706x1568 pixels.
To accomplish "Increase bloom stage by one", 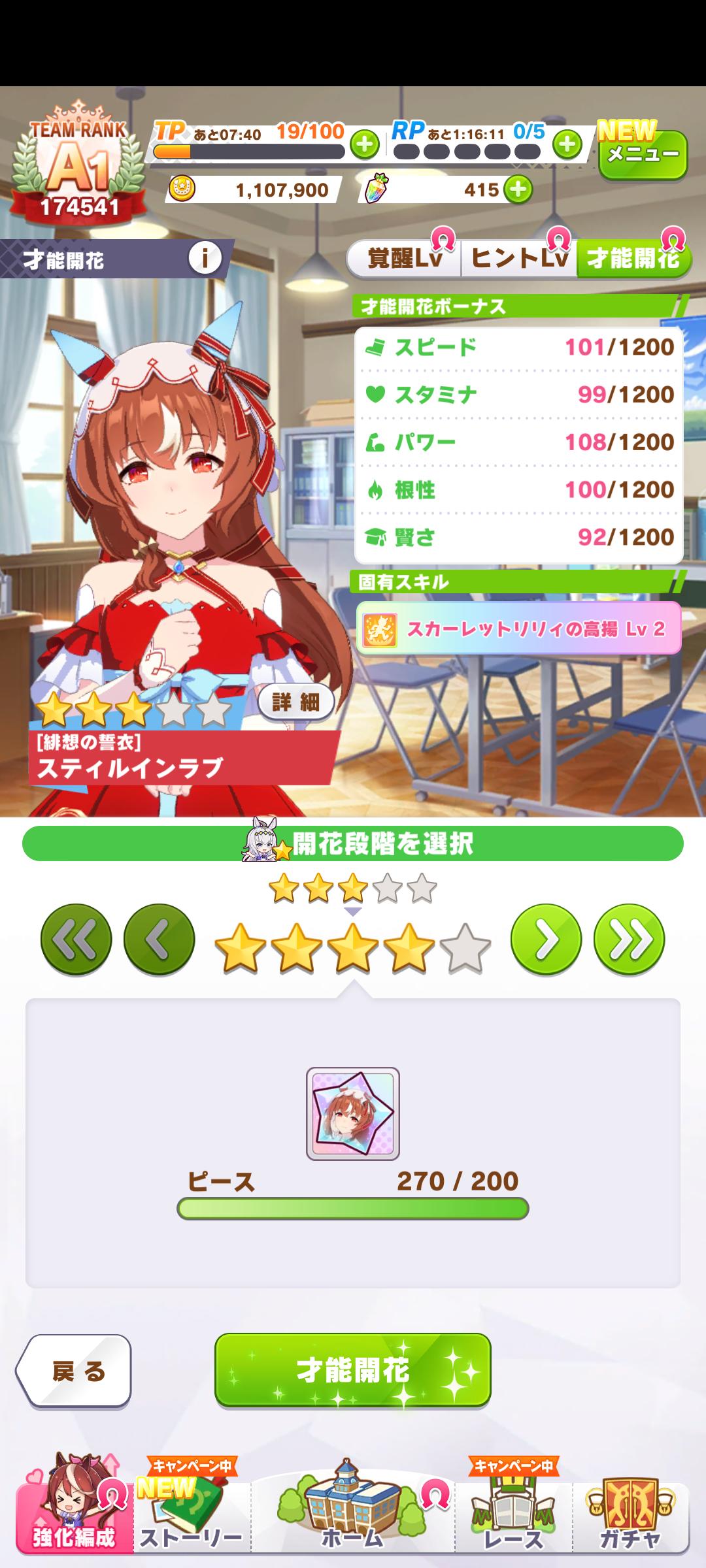I will click(546, 939).
